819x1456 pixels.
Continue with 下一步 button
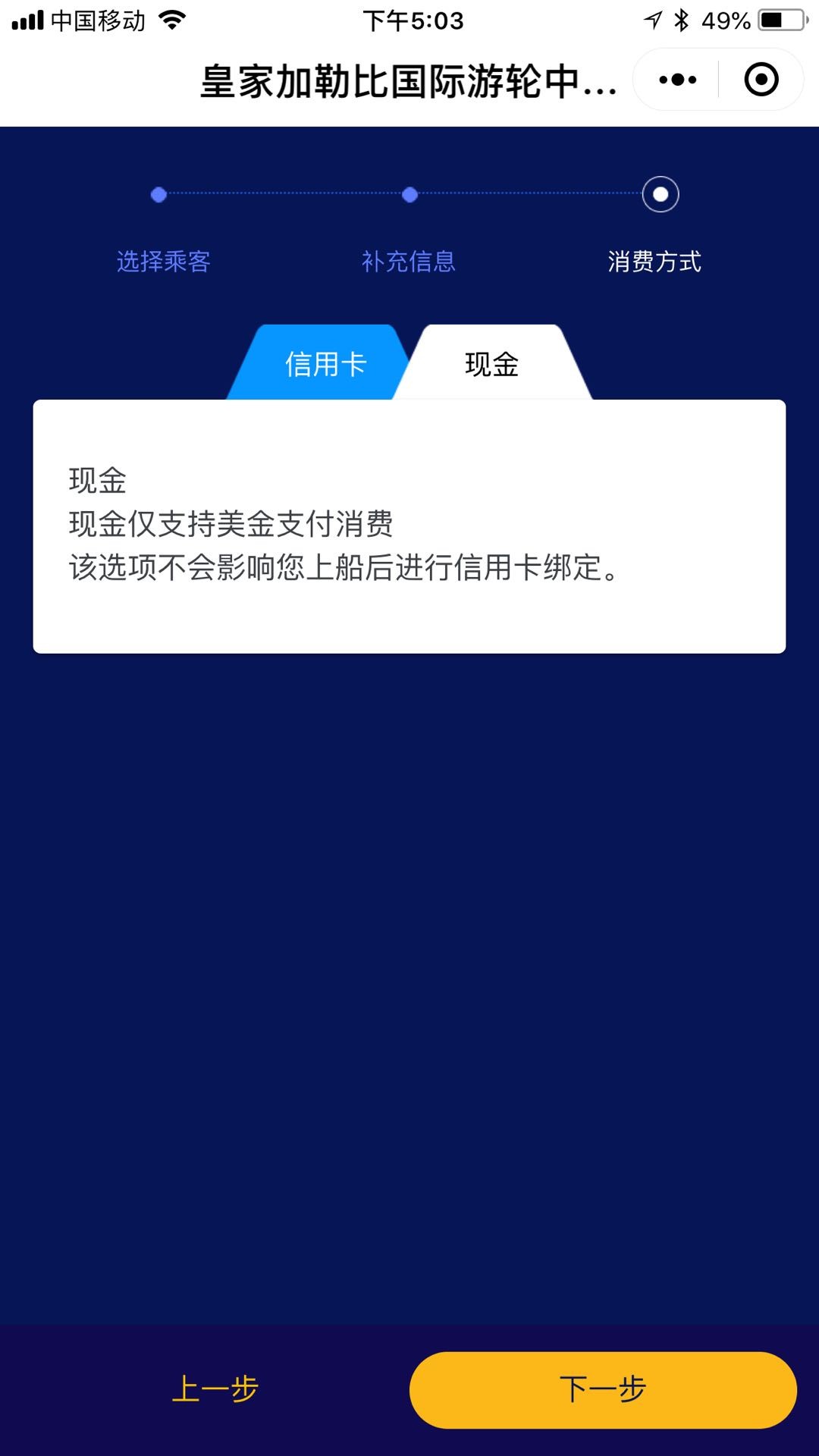603,1389
